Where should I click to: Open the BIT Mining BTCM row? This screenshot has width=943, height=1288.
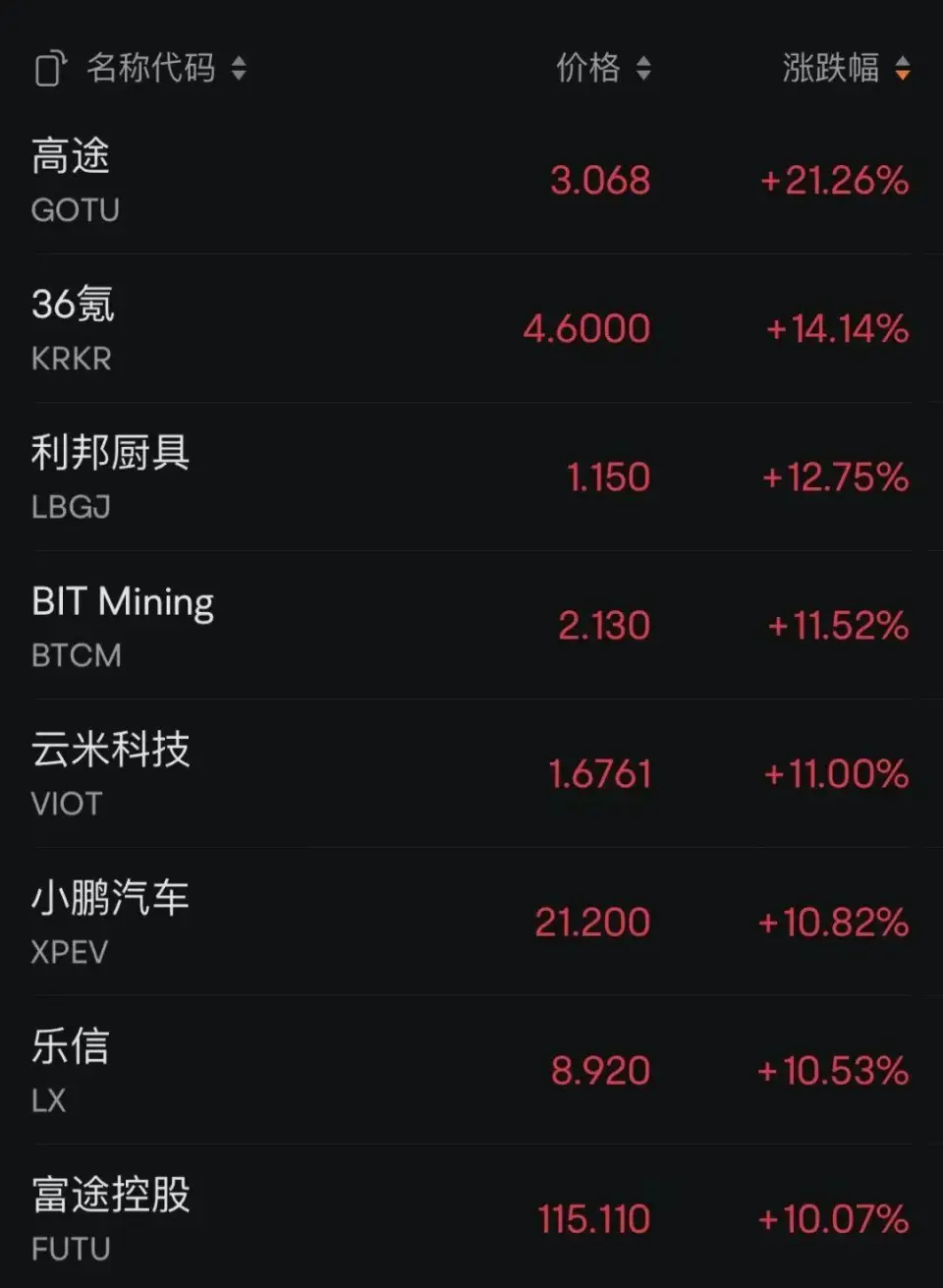click(471, 626)
